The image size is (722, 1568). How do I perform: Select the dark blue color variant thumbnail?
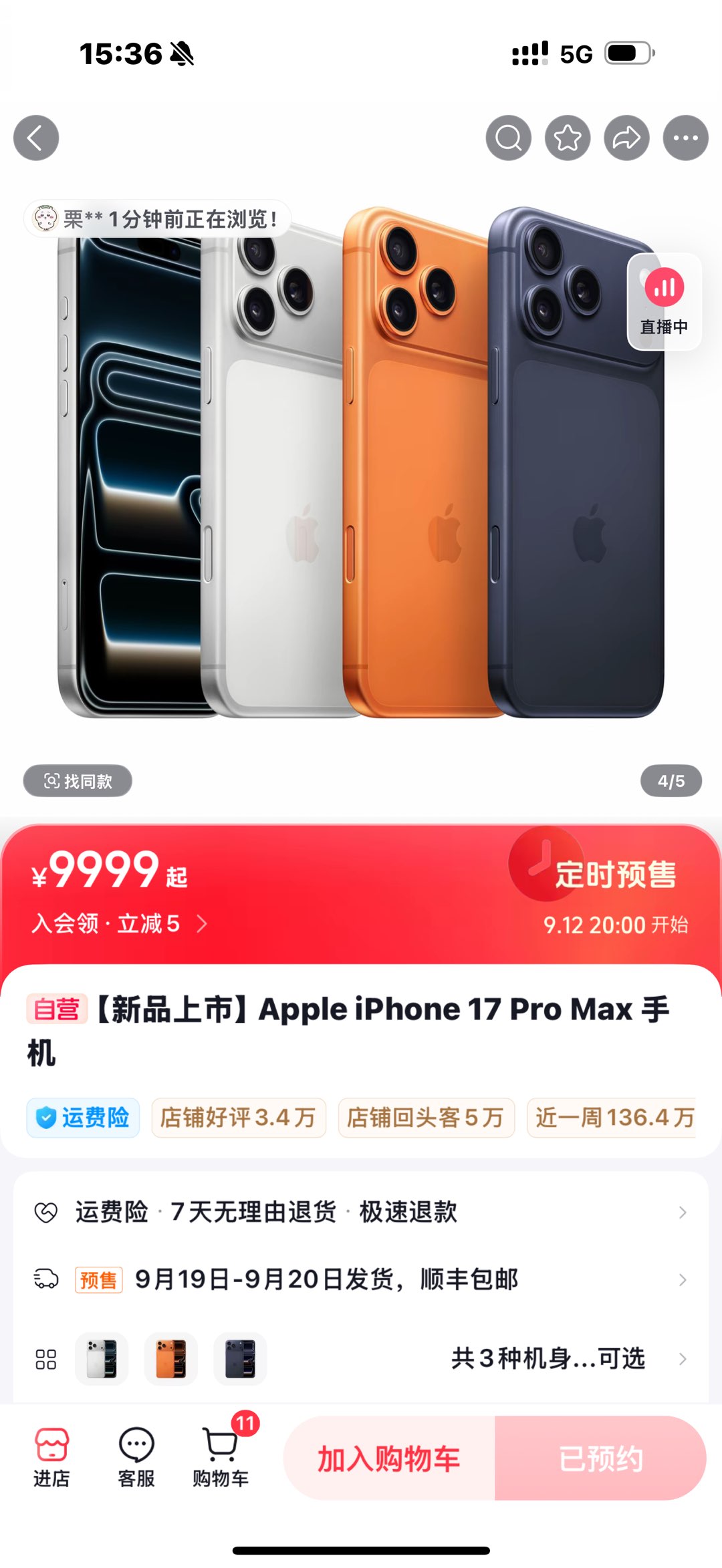click(240, 1359)
